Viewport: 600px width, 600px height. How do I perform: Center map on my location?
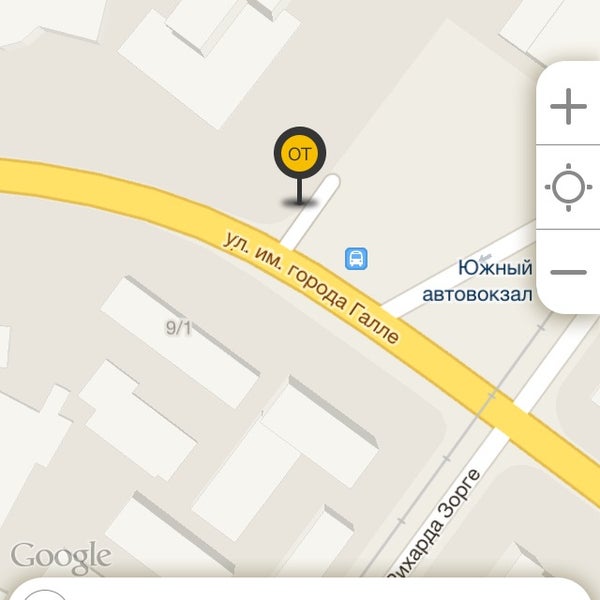point(568,188)
